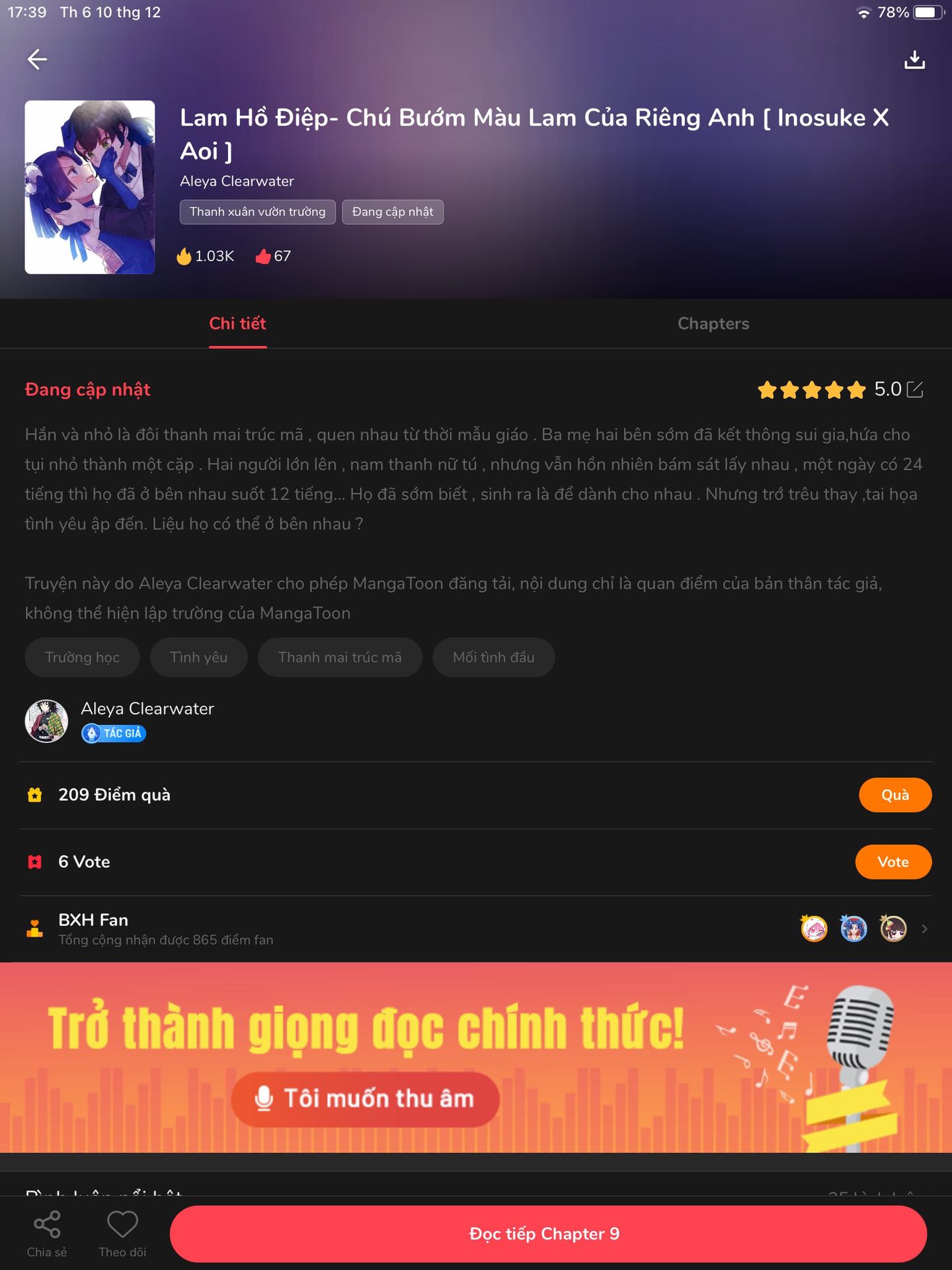952x1270 pixels.
Task: Select the Thanh mai trúc mã tag
Action: (x=340, y=657)
